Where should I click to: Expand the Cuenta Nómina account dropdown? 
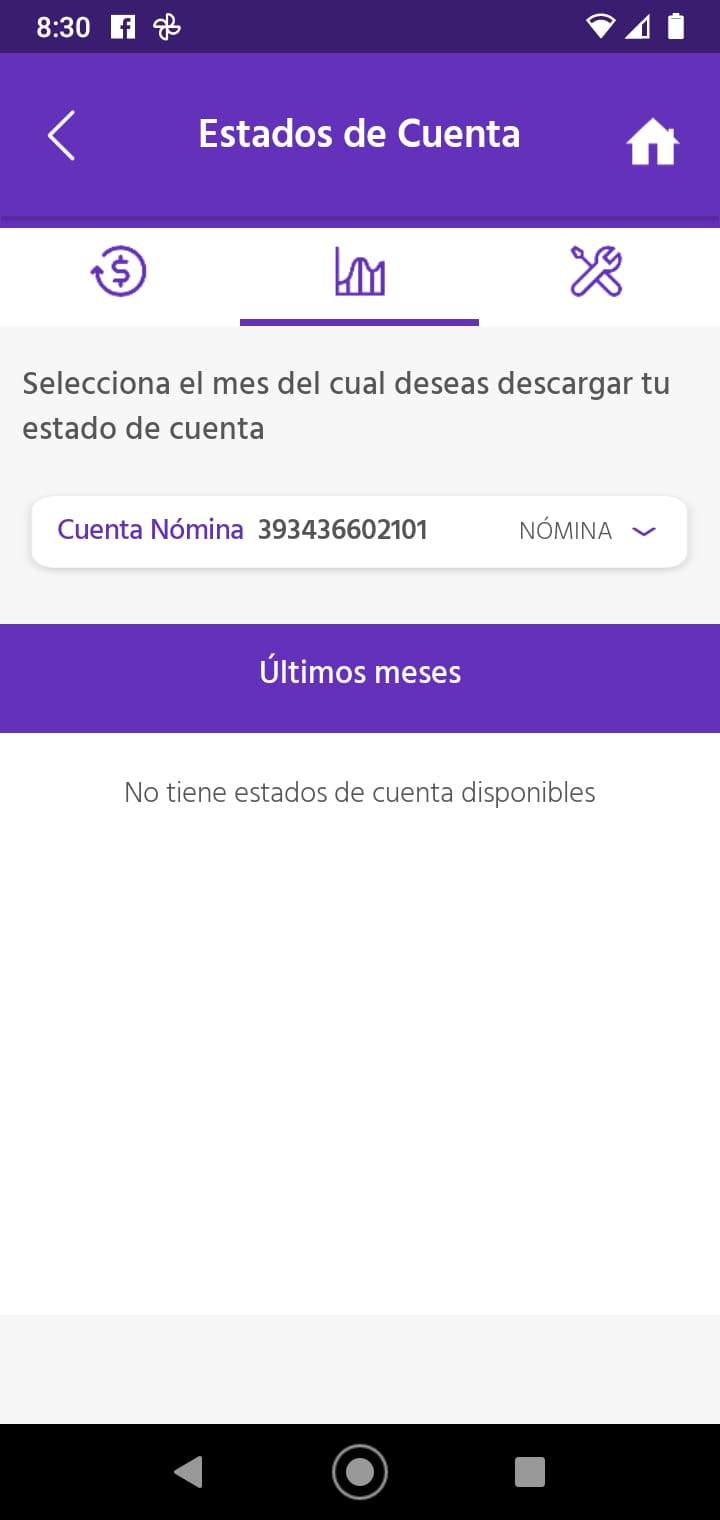(x=359, y=531)
